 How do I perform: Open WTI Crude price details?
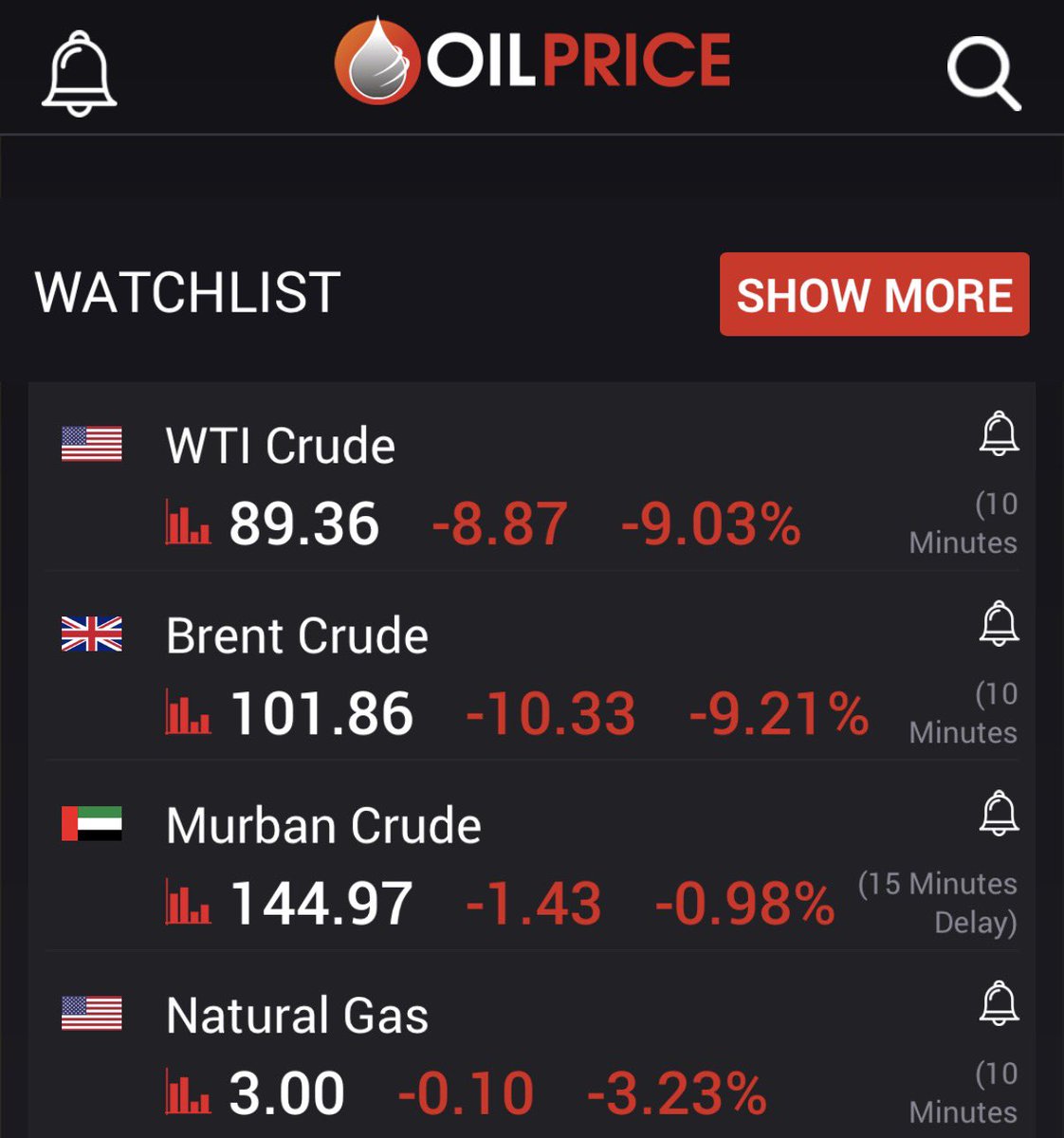pyautogui.click(x=280, y=446)
